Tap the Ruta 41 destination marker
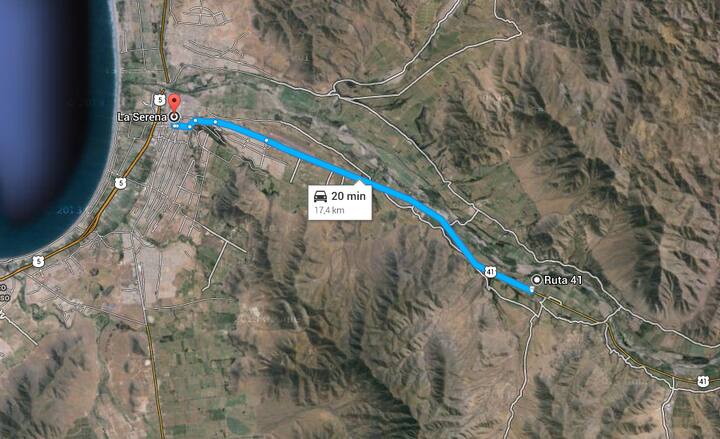This screenshot has width=720, height=439. point(537,280)
